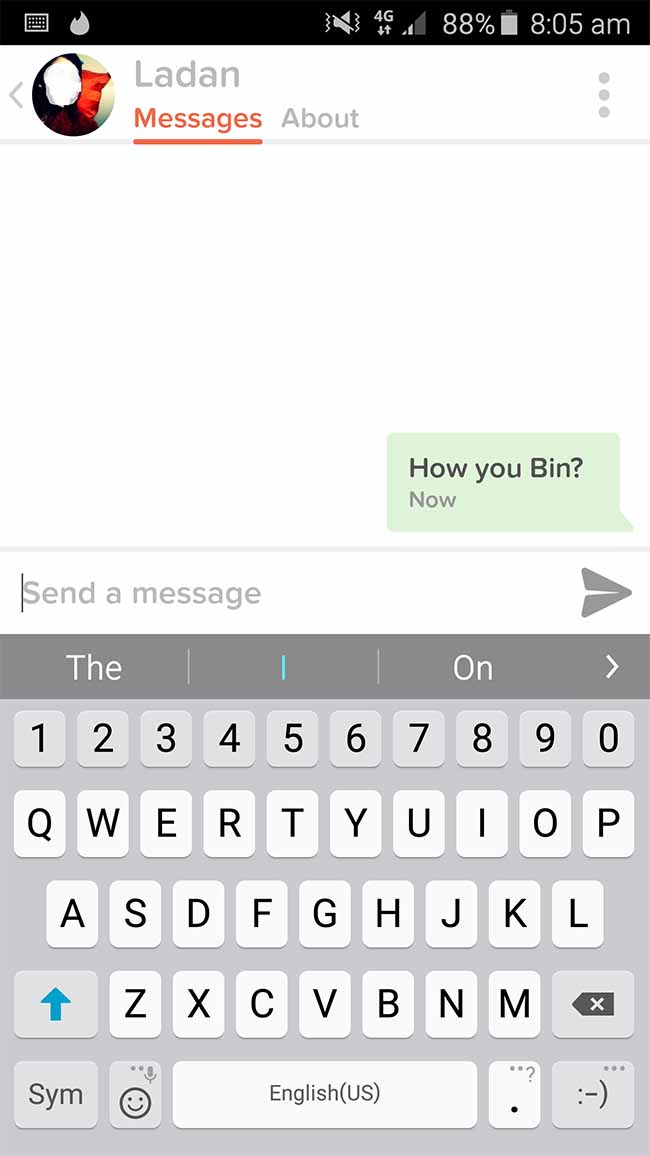650x1156 pixels.
Task: Tap the English(US) space bar
Action: point(325,1094)
